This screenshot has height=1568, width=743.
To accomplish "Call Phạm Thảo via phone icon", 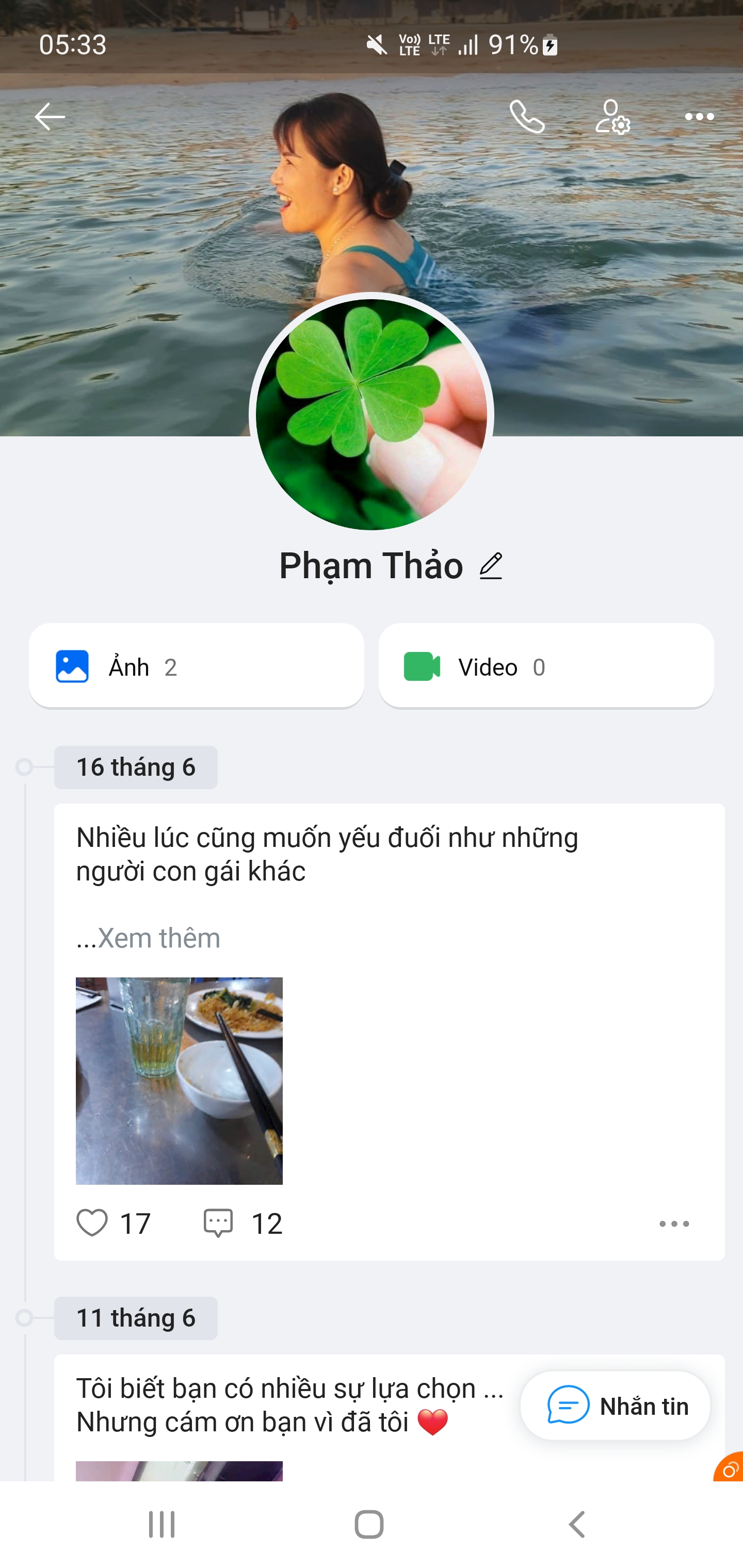I will (527, 116).
